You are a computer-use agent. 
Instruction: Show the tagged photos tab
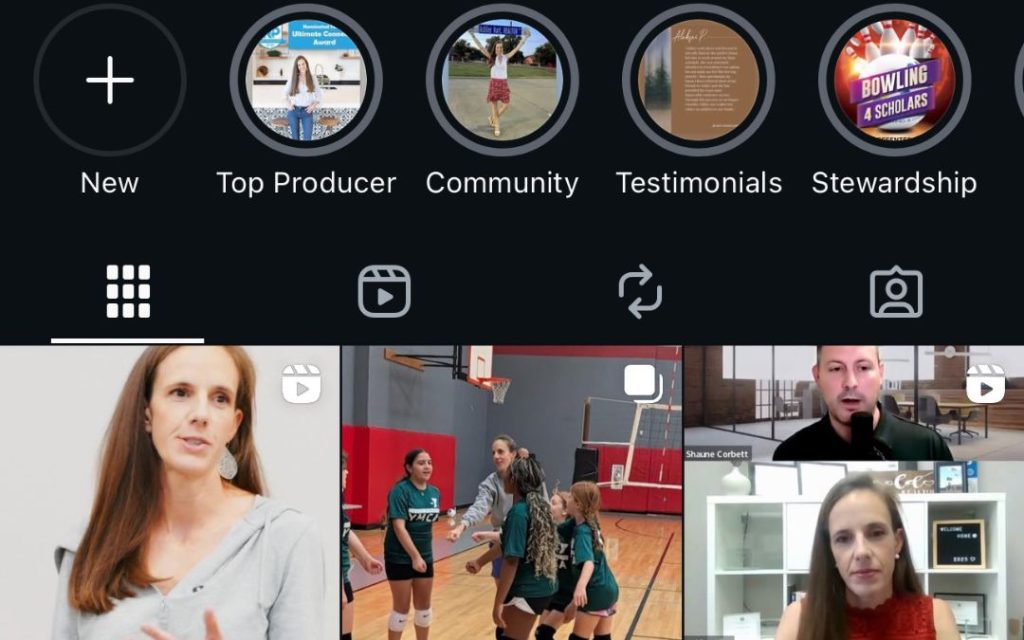pos(896,291)
